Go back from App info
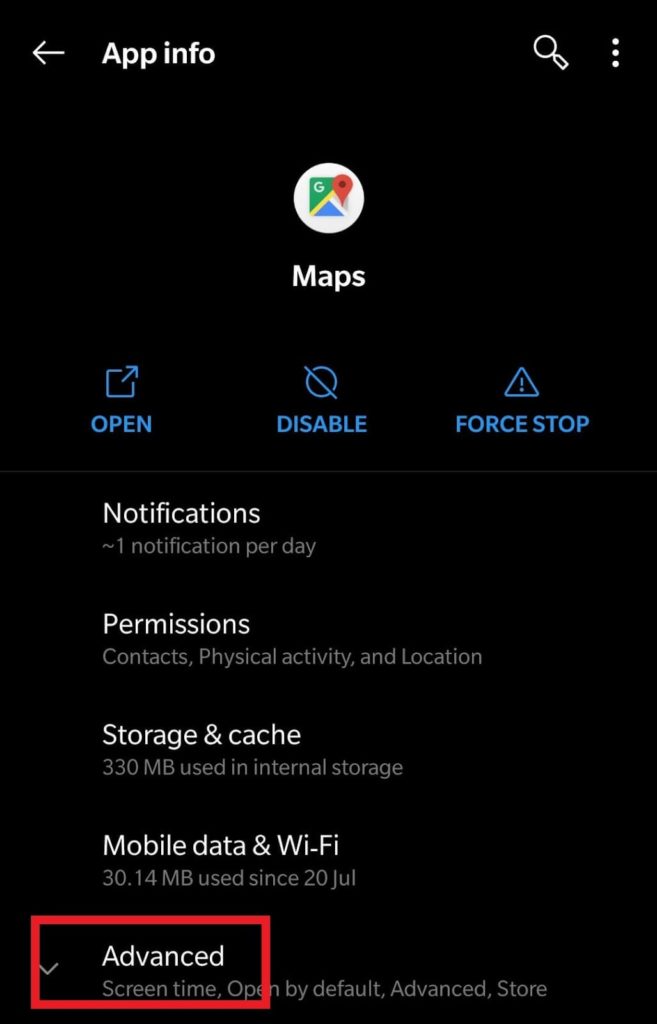 [48, 54]
